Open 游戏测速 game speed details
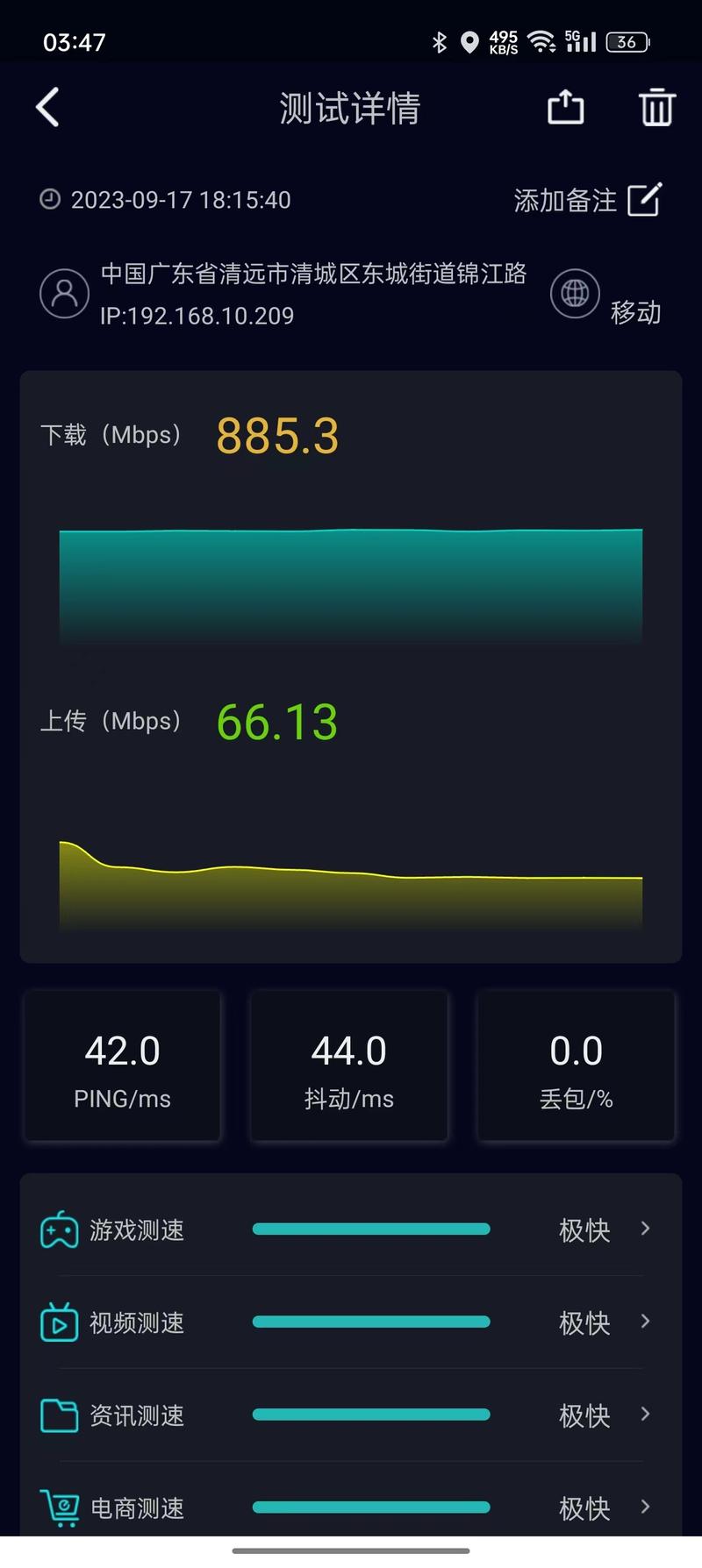702x1568 pixels. click(350, 1229)
